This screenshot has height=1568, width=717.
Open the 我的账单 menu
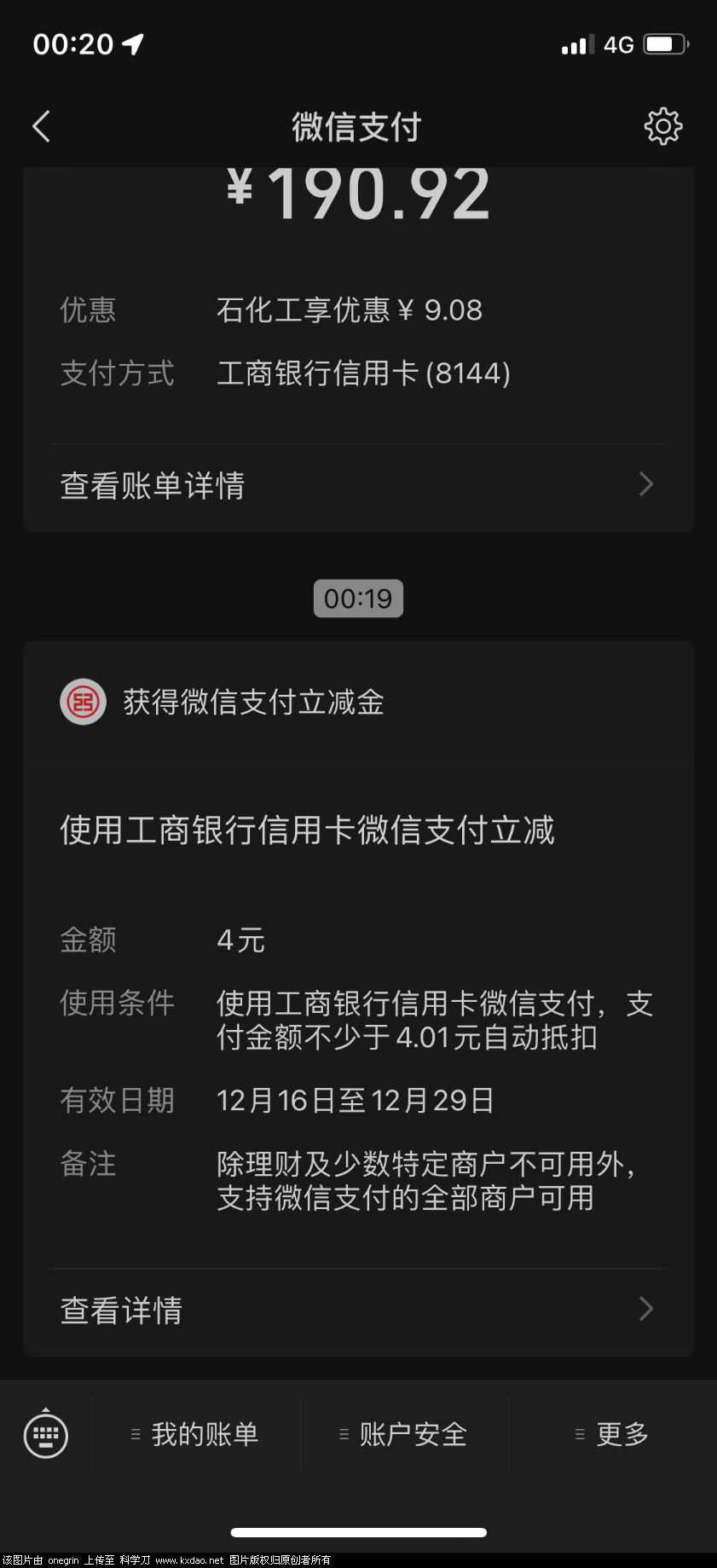point(196,1435)
